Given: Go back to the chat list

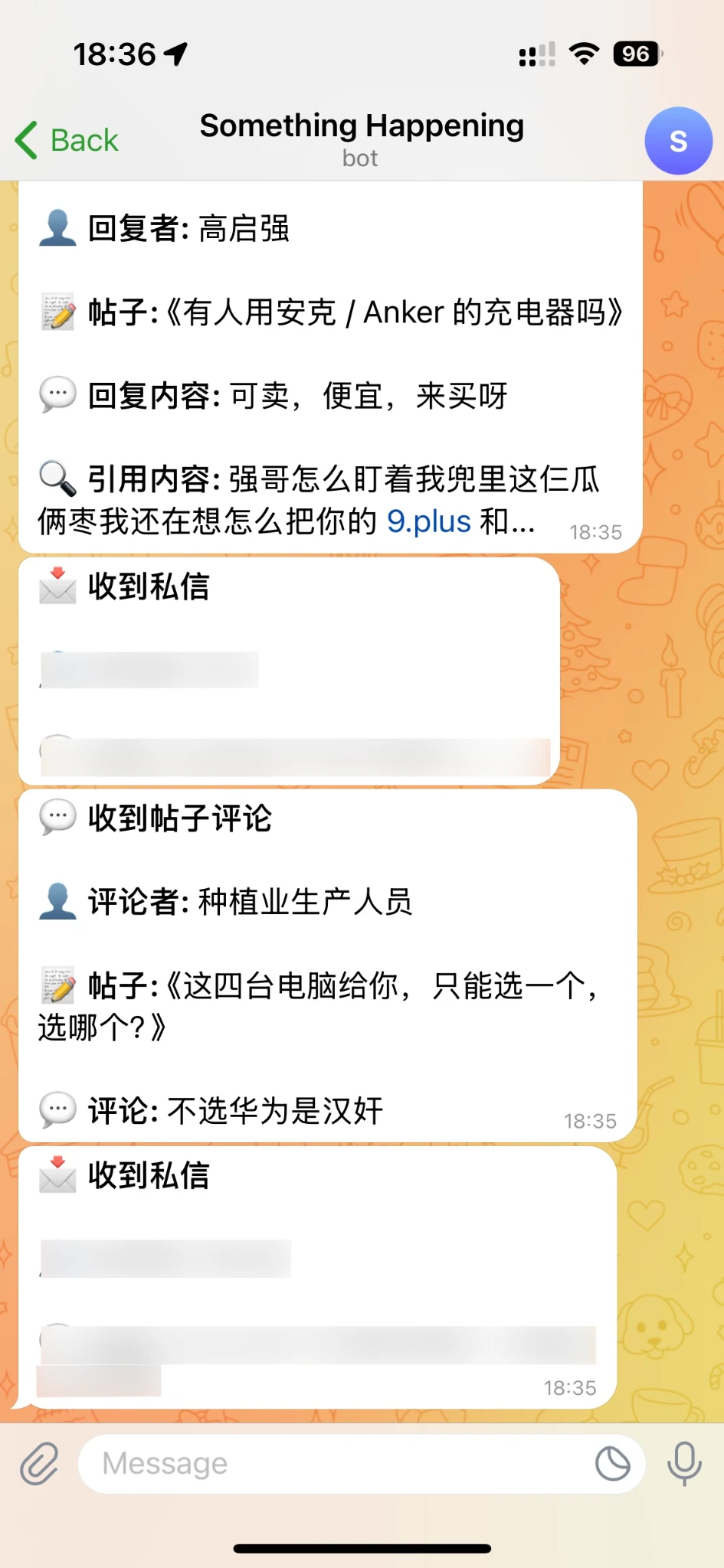Looking at the screenshot, I should point(67,141).
